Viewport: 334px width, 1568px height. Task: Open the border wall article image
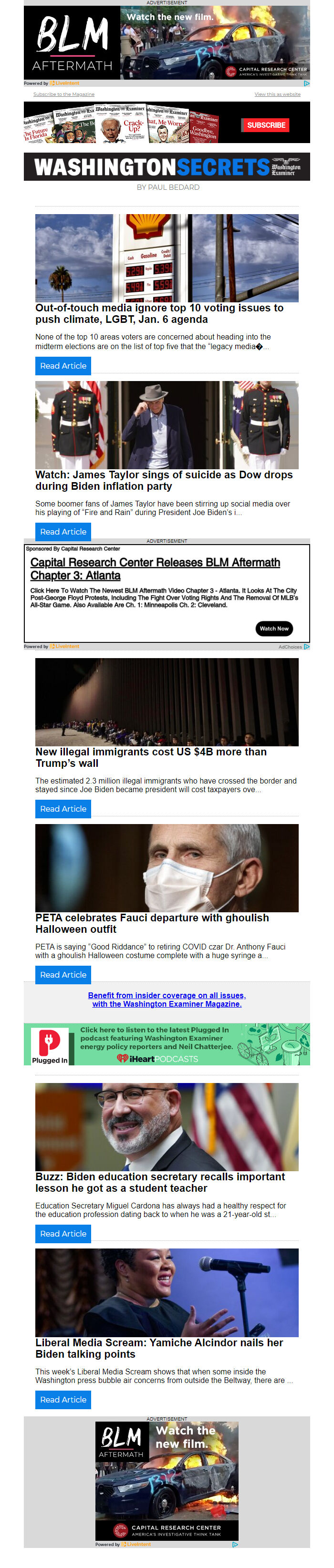(x=167, y=702)
